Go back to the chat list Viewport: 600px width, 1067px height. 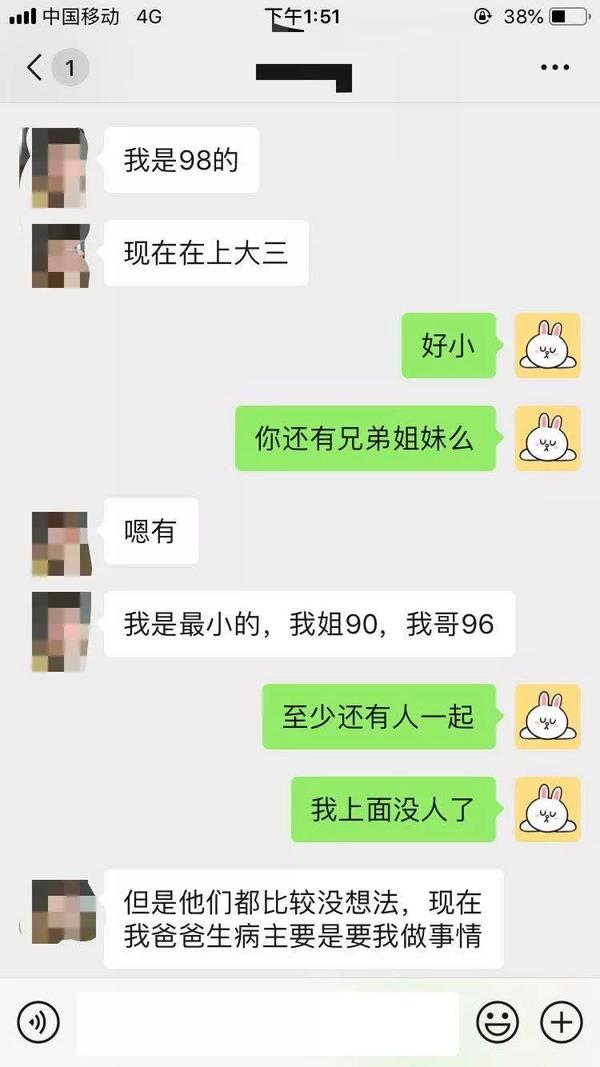click(x=36, y=68)
